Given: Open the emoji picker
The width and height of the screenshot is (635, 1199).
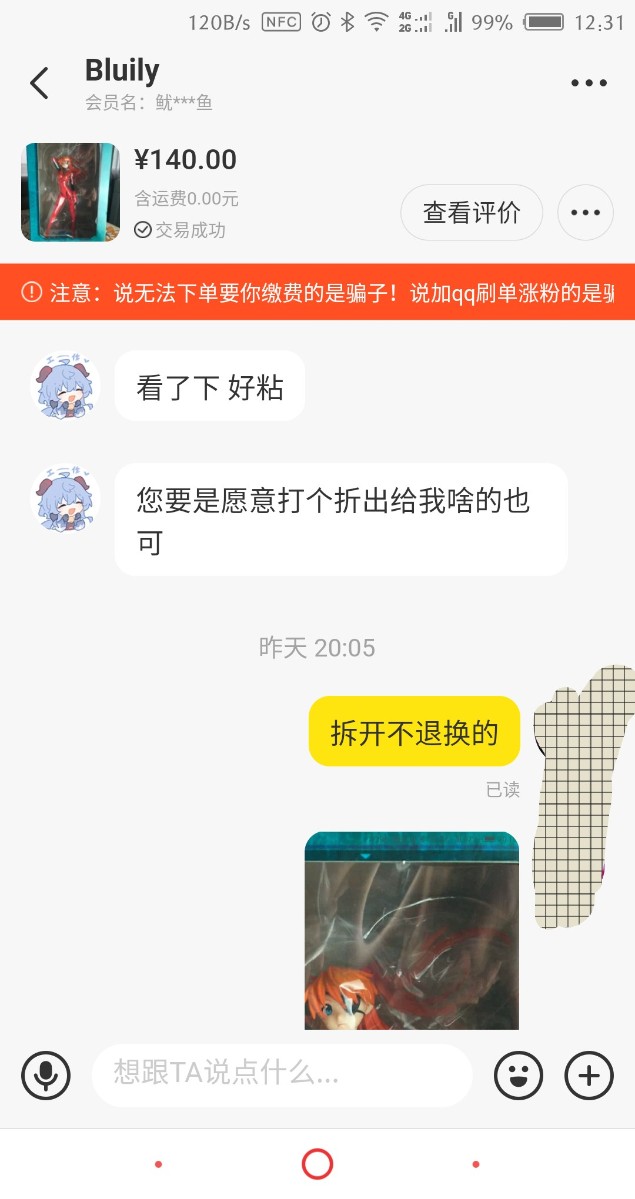Looking at the screenshot, I should coord(518,1076).
